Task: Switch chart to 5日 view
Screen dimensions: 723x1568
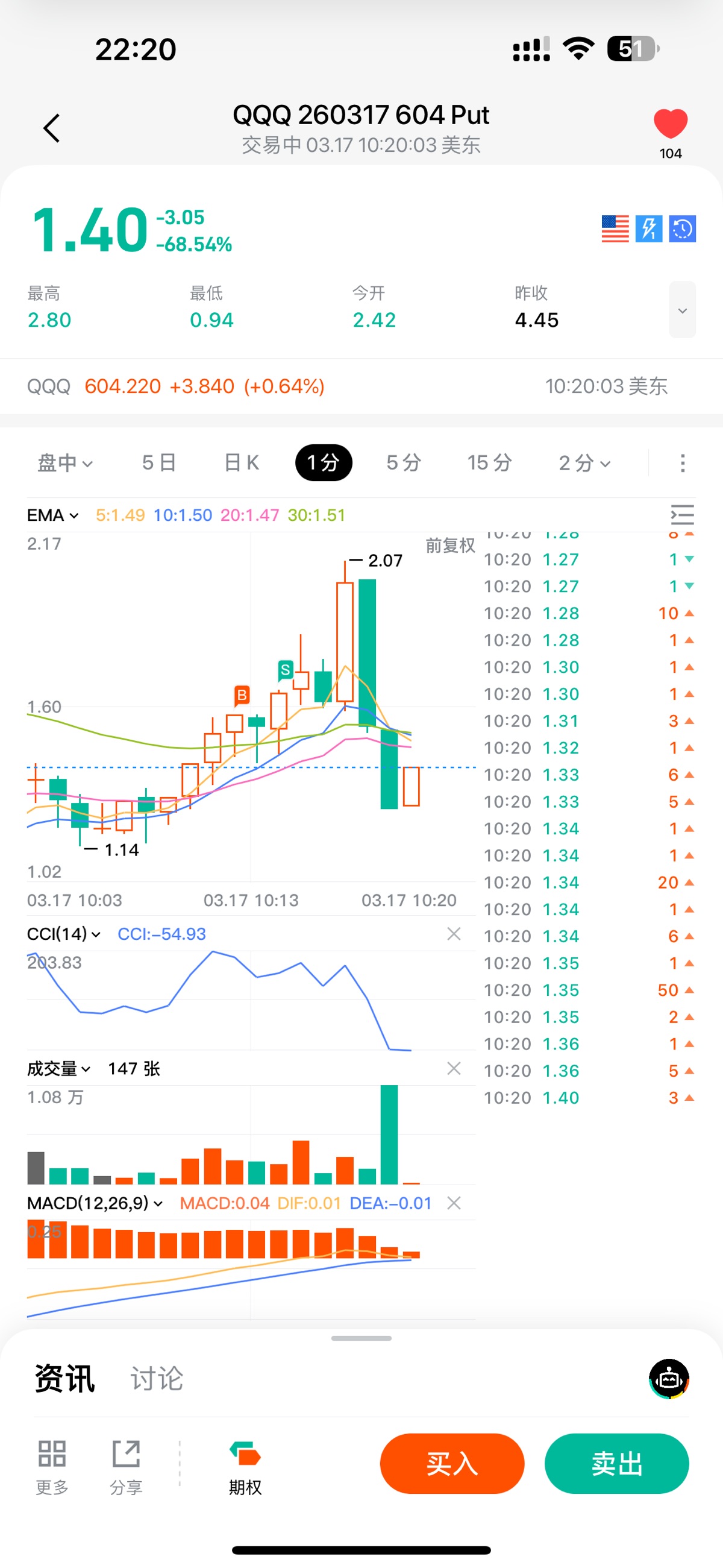Action: click(159, 463)
